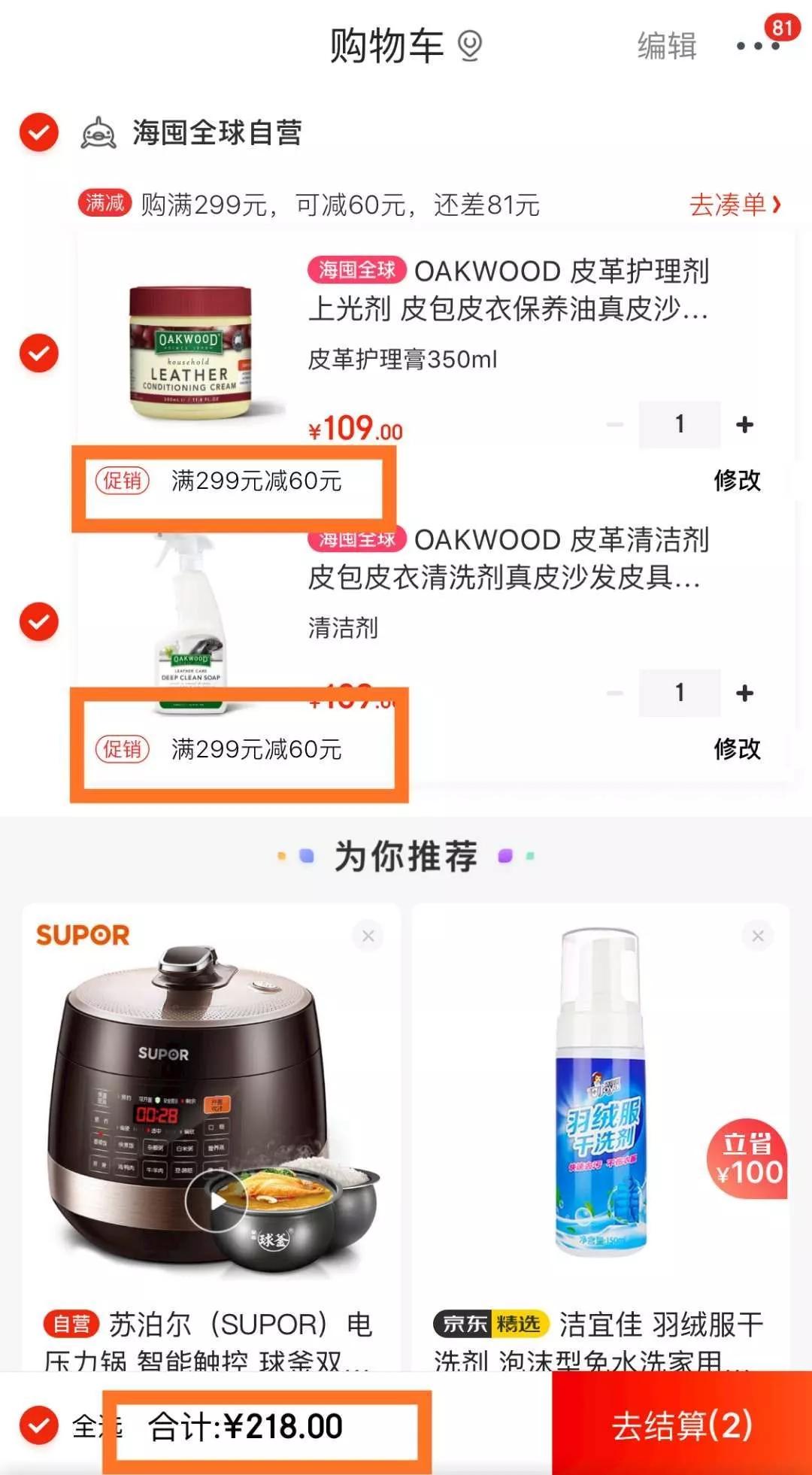The height and width of the screenshot is (1475, 812).
Task: Tap 去结算(2) to check out
Action: coord(682,1424)
